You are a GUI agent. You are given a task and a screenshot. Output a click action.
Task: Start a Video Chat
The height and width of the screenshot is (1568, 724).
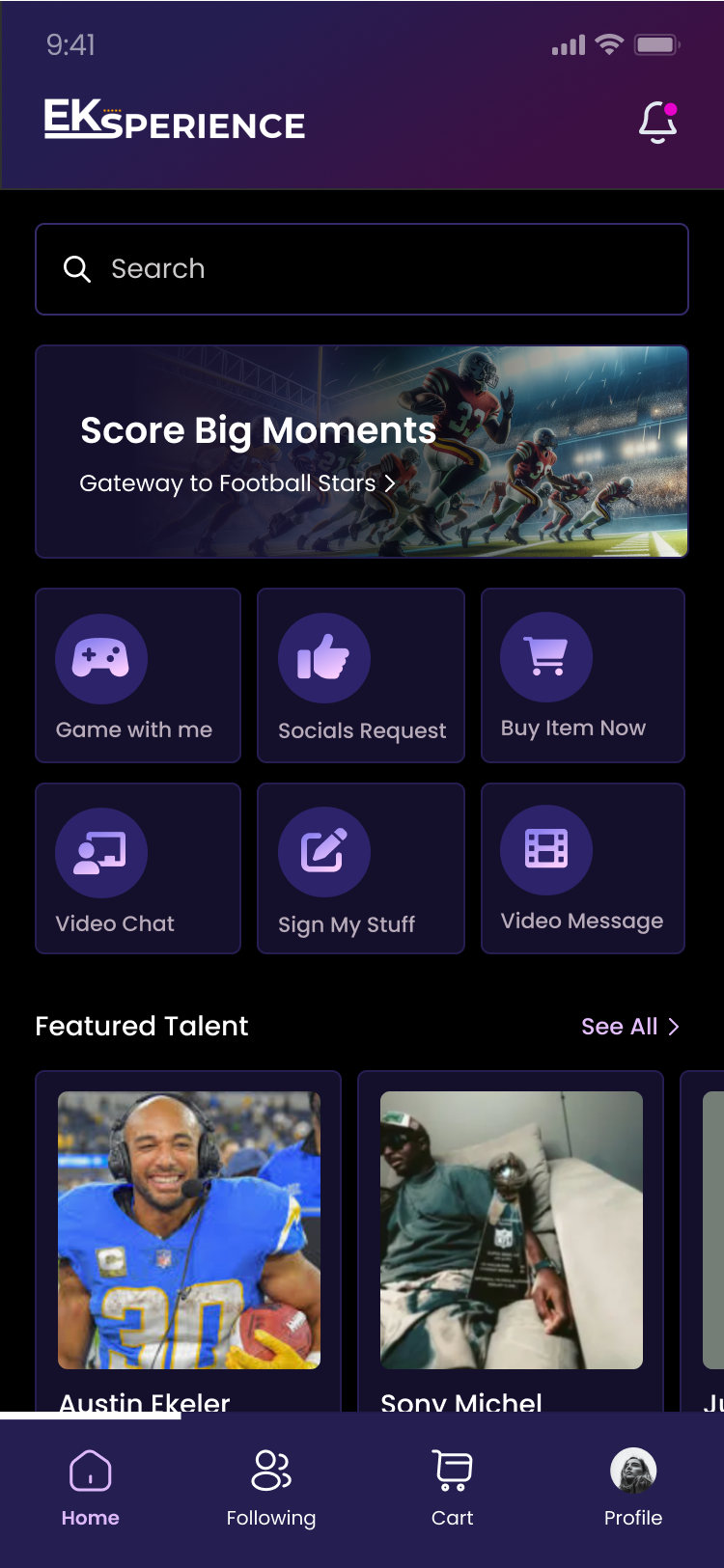pyautogui.click(x=138, y=868)
